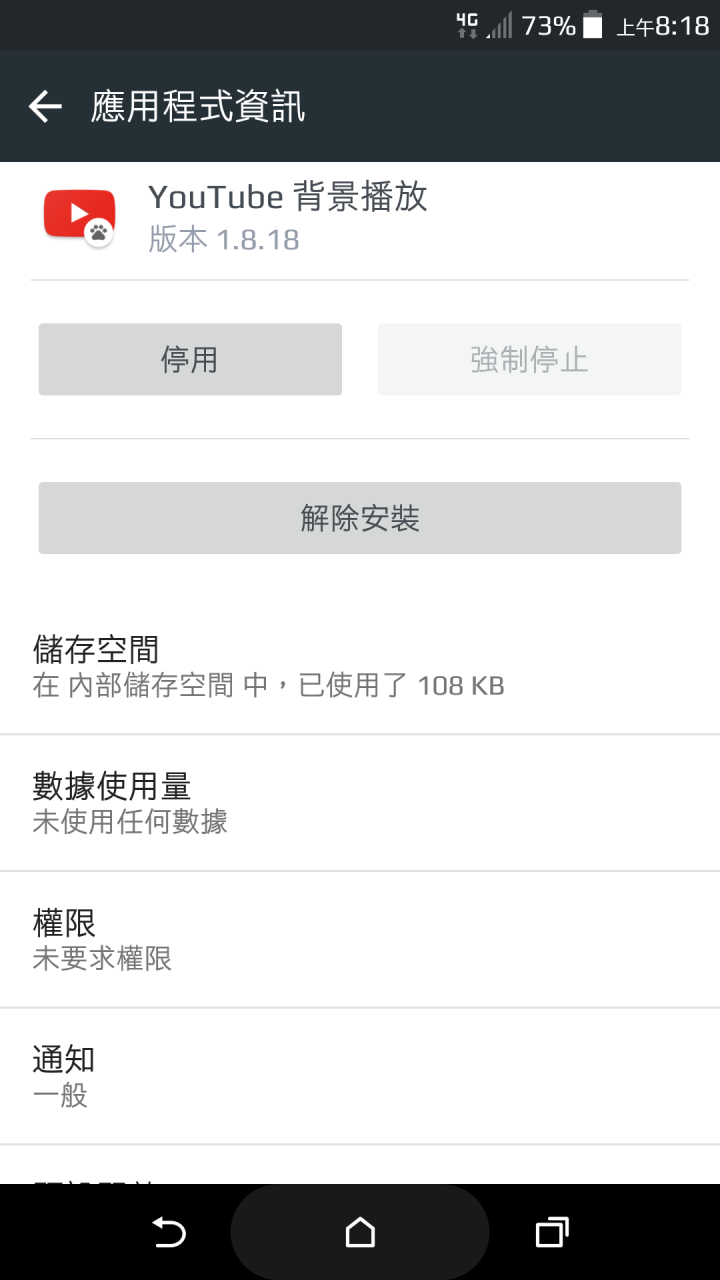Open the 權限 settings row

pyautogui.click(x=360, y=940)
